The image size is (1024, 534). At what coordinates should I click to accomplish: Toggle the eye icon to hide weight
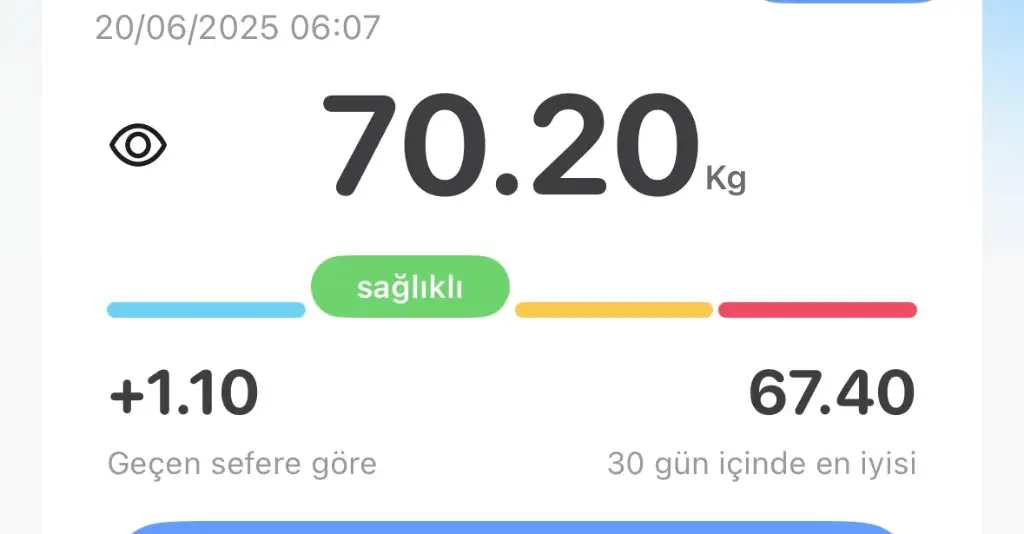coord(138,146)
